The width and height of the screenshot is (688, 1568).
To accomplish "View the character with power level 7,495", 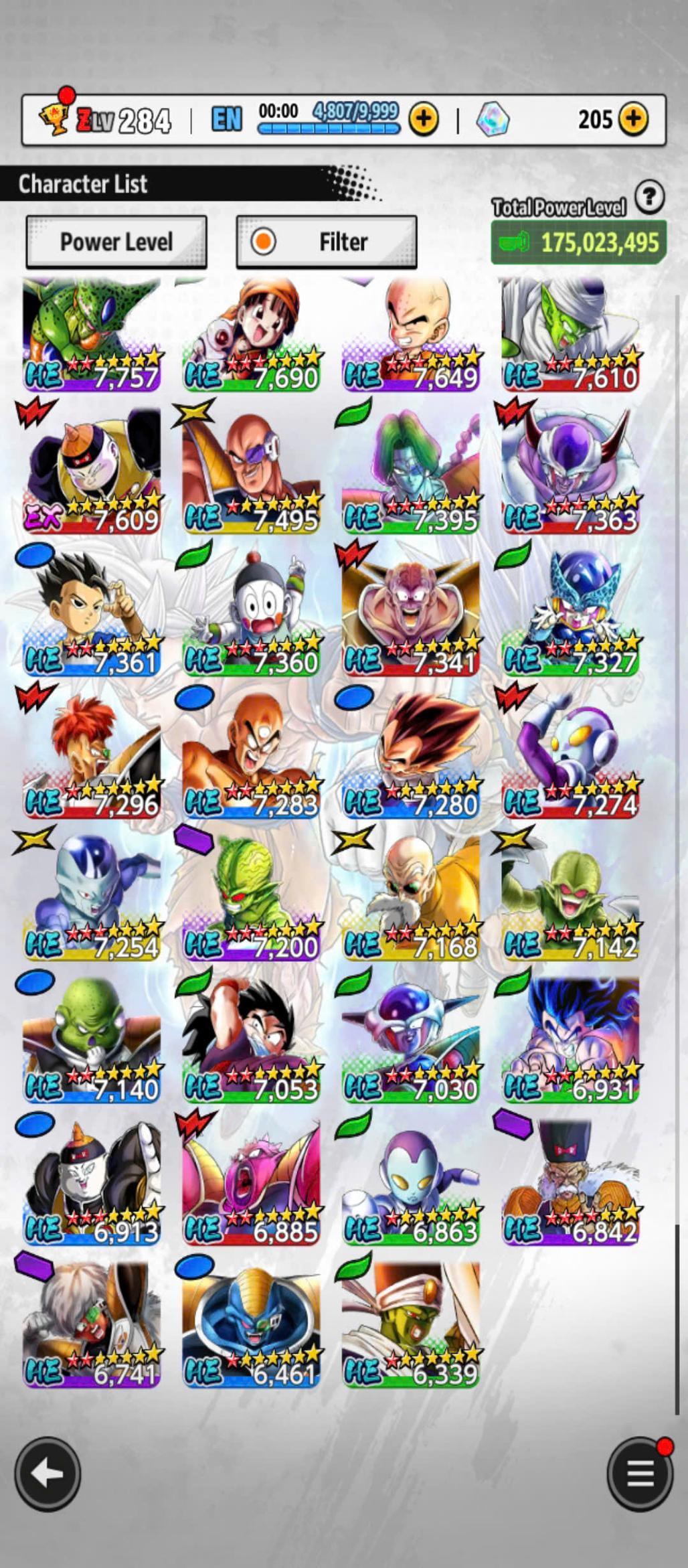I will 252,469.
